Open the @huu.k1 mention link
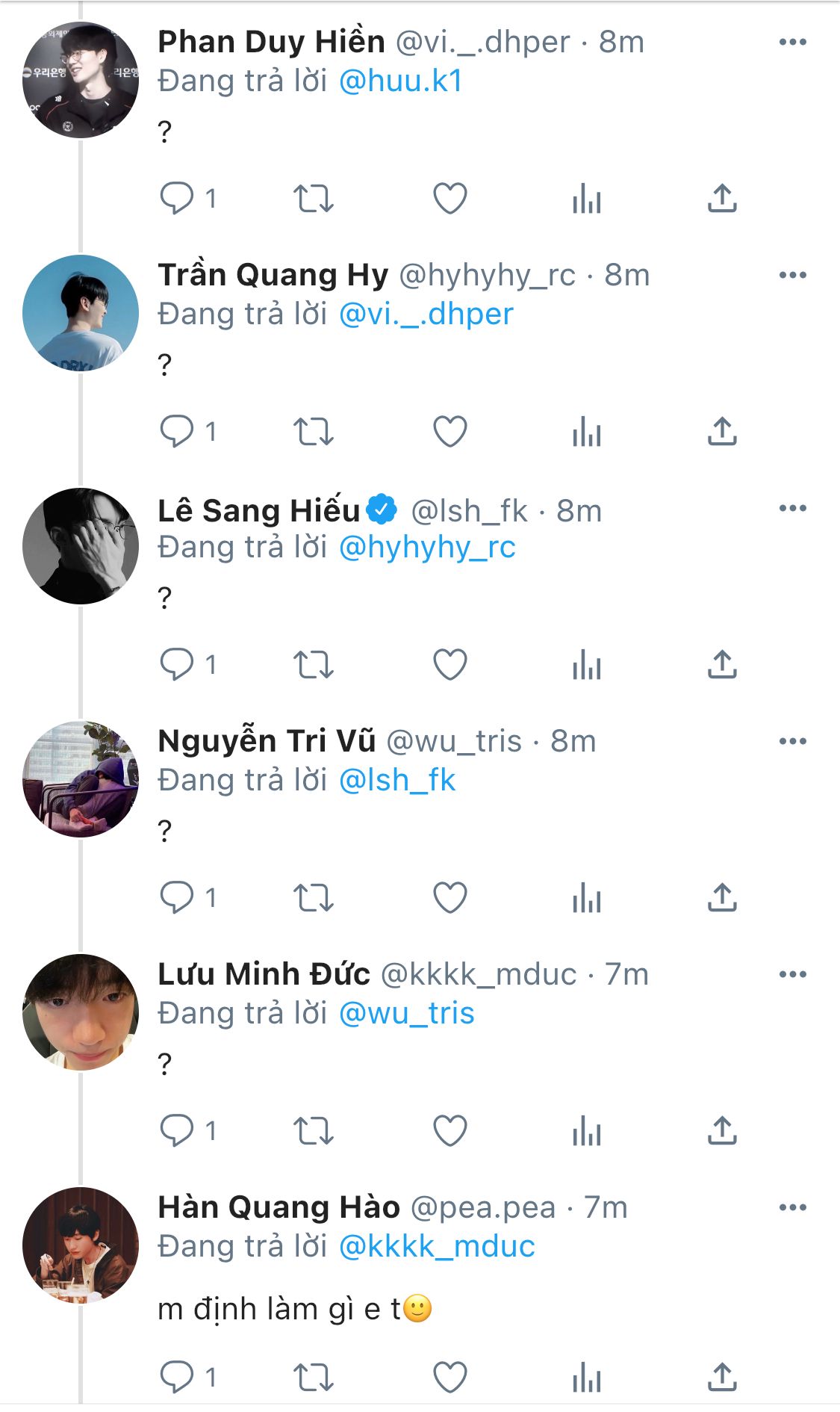This screenshot has width=840, height=1412. (x=401, y=81)
